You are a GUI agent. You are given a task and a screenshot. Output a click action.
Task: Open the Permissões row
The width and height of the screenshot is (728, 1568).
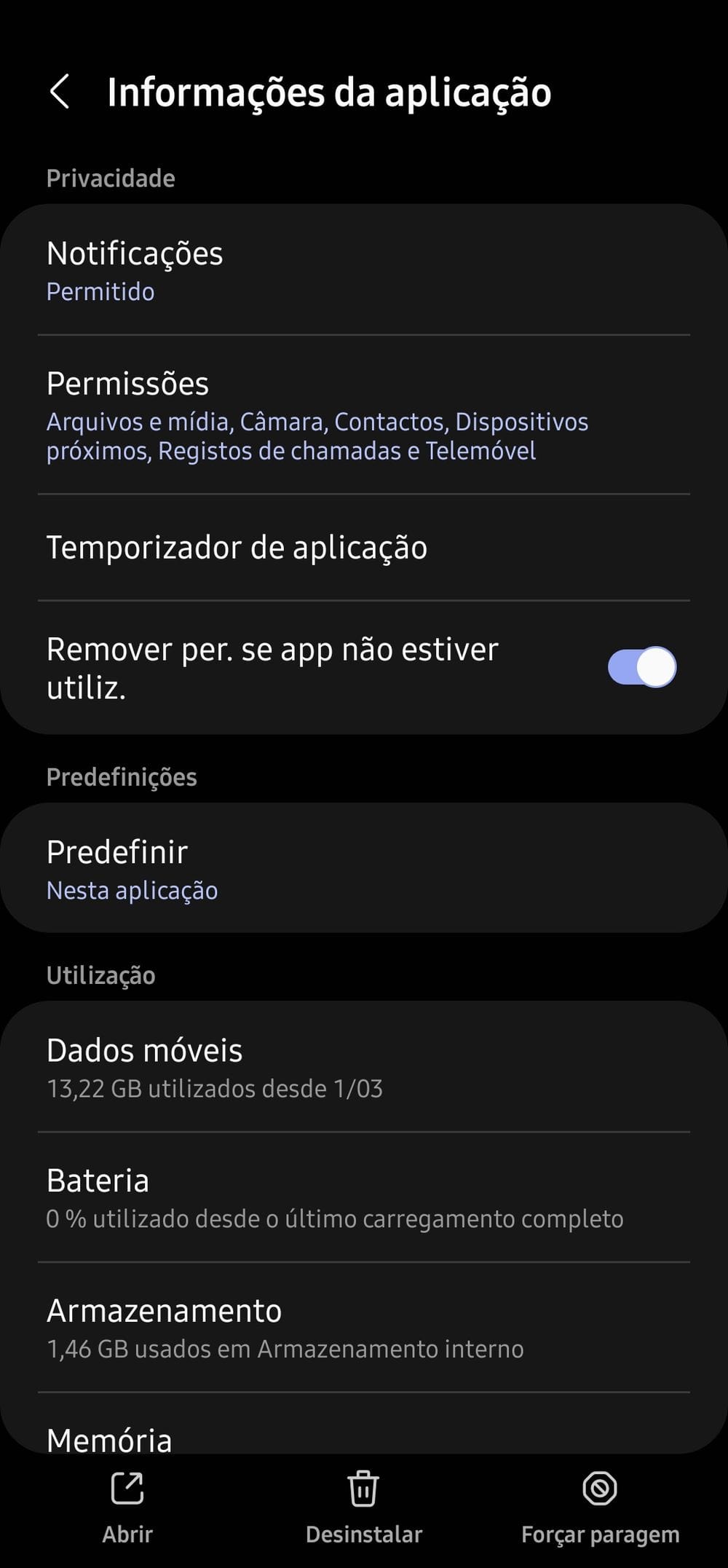(x=364, y=415)
